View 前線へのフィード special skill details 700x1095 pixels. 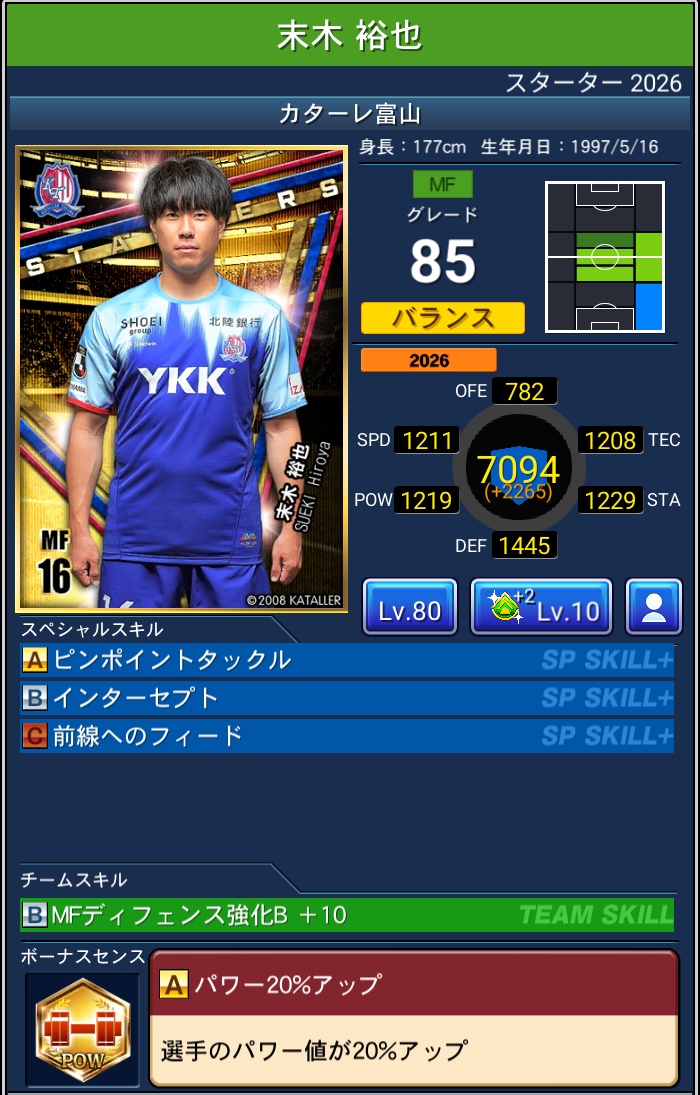[346, 736]
